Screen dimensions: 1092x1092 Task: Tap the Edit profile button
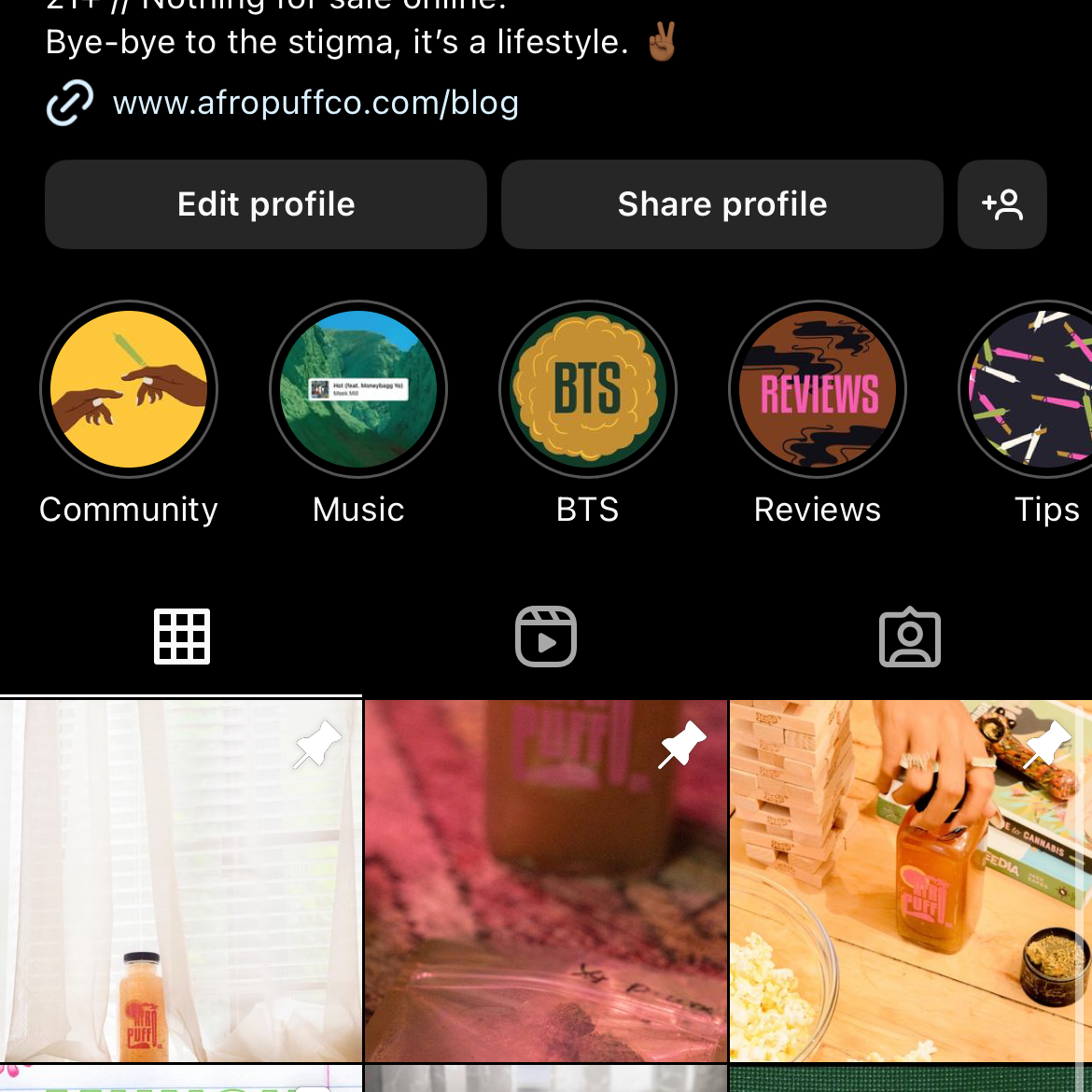click(x=266, y=204)
